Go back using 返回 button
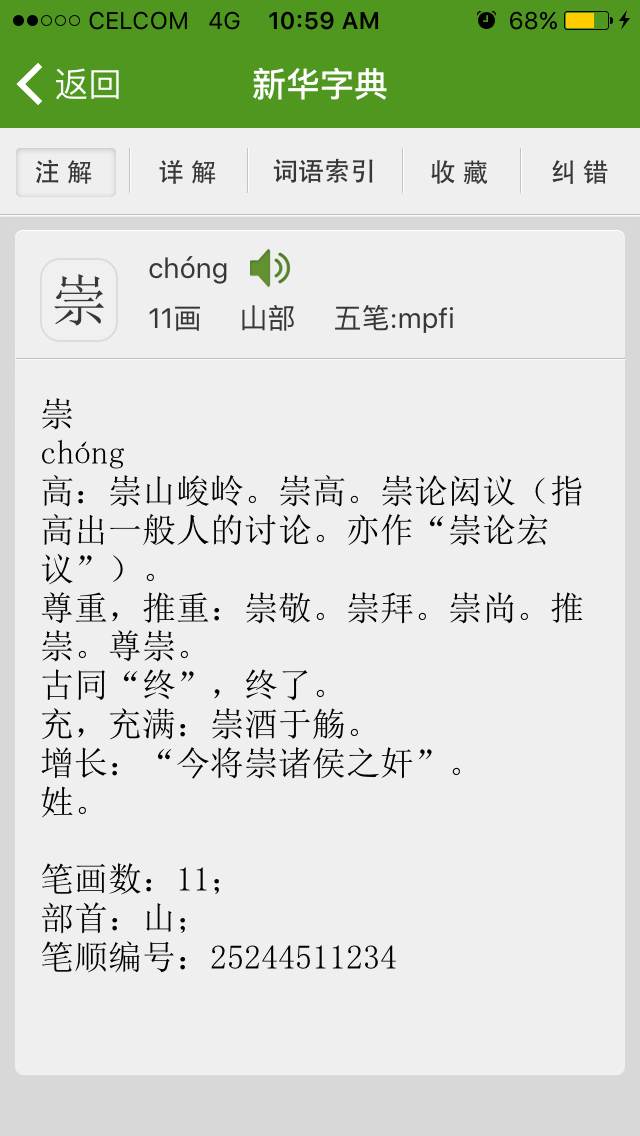This screenshot has height=1136, width=640. 68,84
